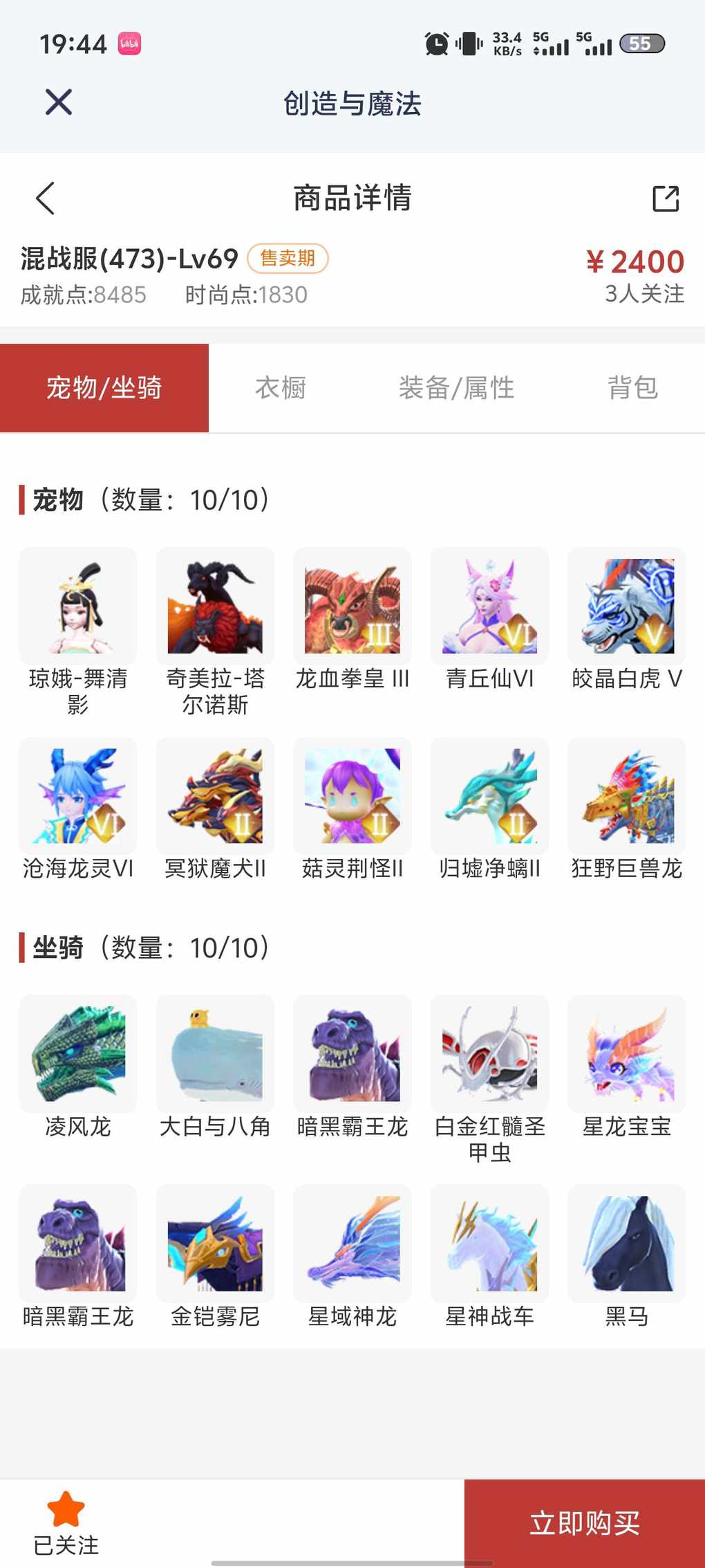705x1568 pixels.
Task: Share this listing via the top-right icon
Action: 666,199
